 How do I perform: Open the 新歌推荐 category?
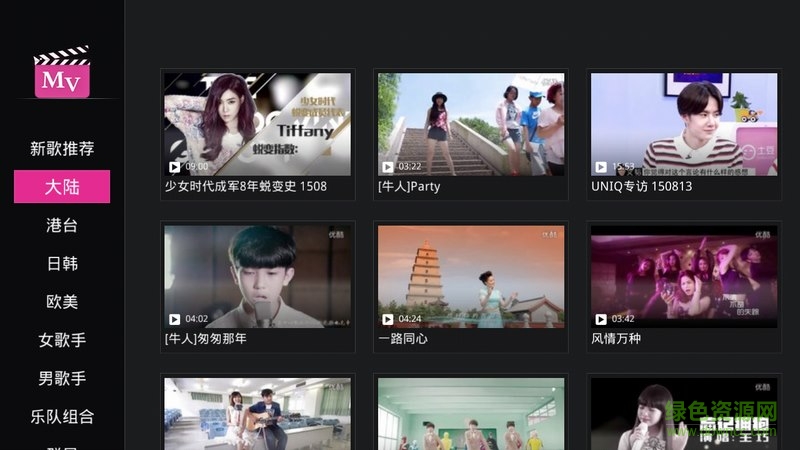(x=62, y=149)
